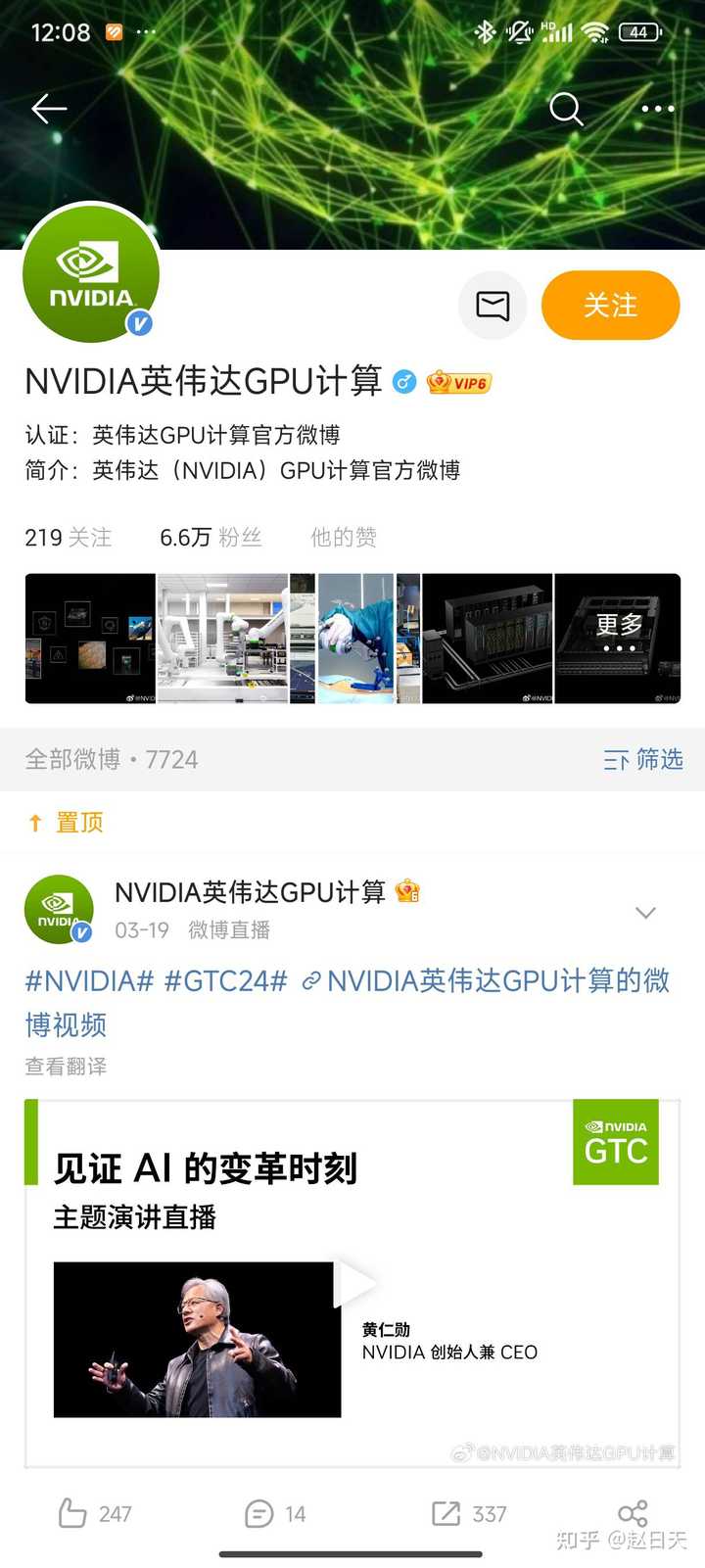Filter posts with 筛选
Image resolution: width=705 pixels, height=1568 pixels.
[x=643, y=759]
